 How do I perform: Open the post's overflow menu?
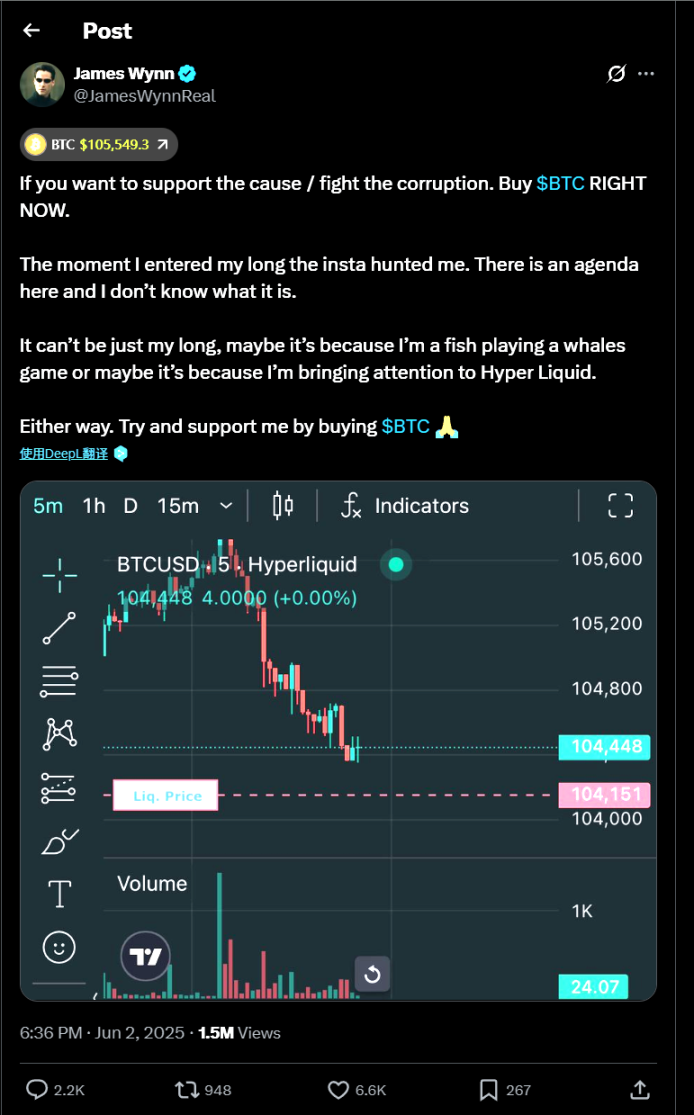(647, 74)
